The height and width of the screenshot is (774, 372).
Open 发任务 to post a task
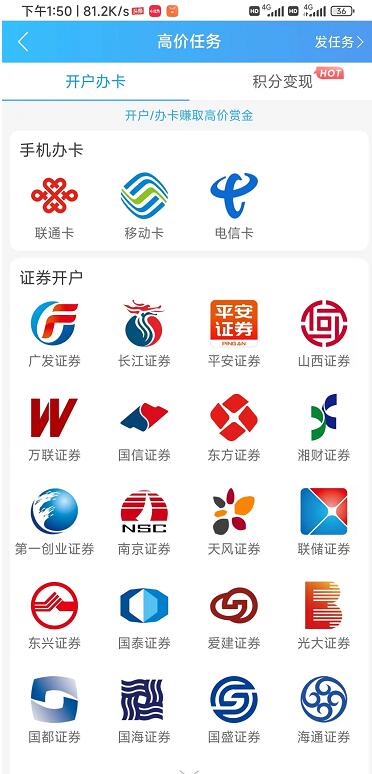[339, 42]
